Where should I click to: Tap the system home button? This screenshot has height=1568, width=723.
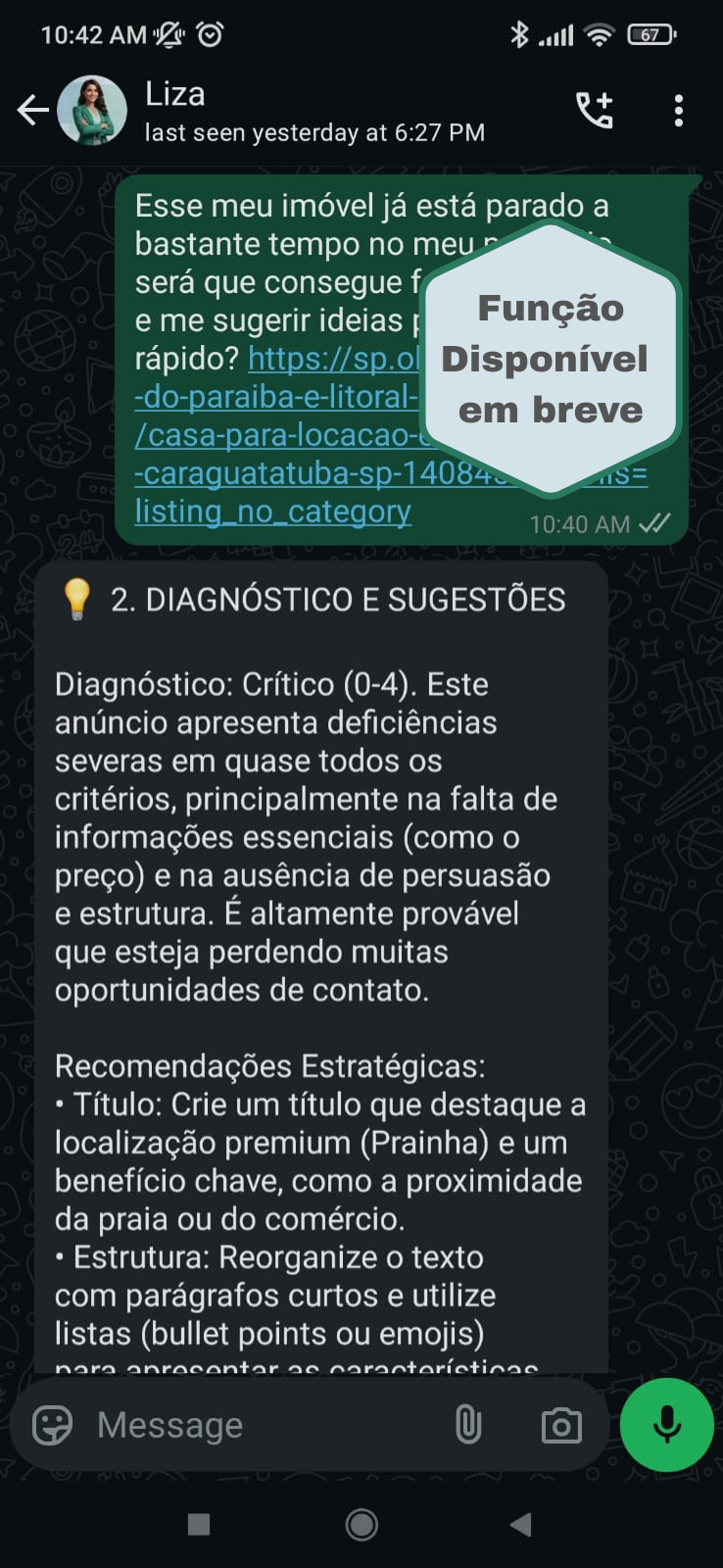click(361, 1524)
